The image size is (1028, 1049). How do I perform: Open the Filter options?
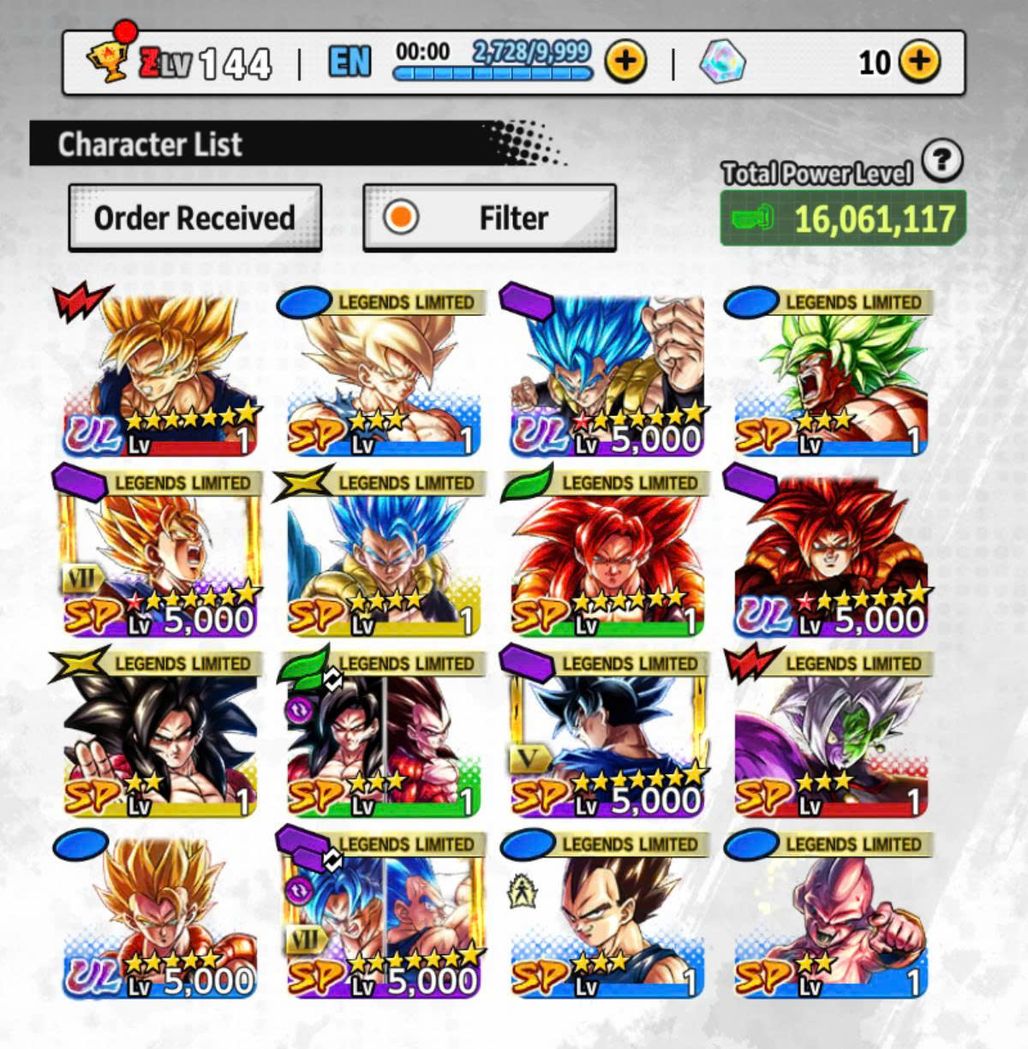pyautogui.click(x=489, y=217)
